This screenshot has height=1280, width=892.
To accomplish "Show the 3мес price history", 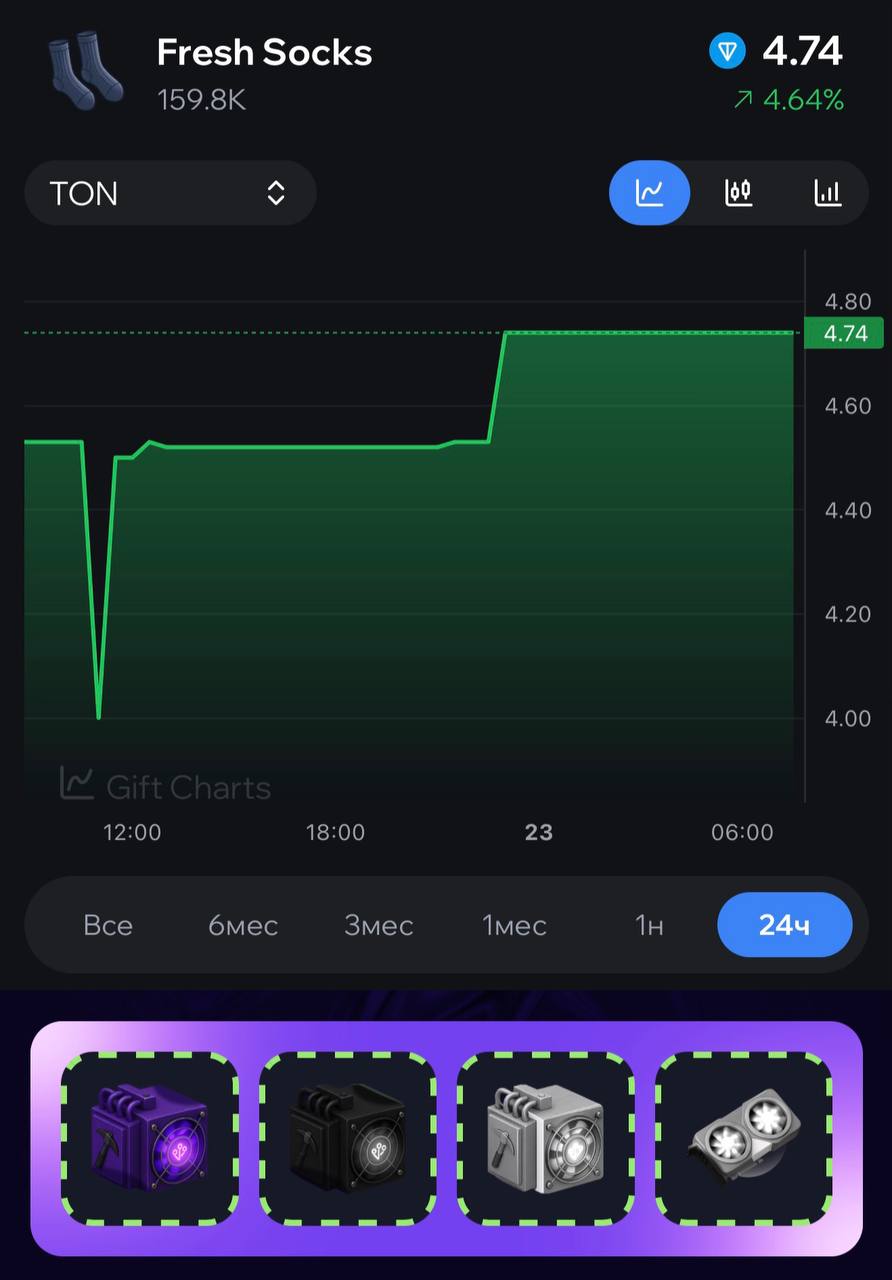I will [379, 925].
